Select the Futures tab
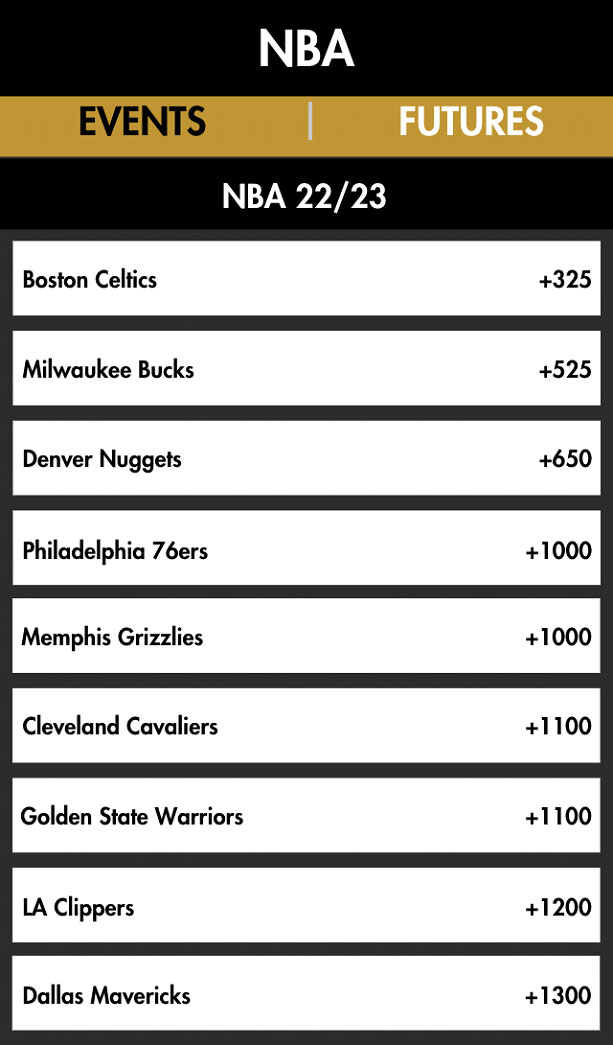Screen dimensions: 613x1045 (471, 122)
